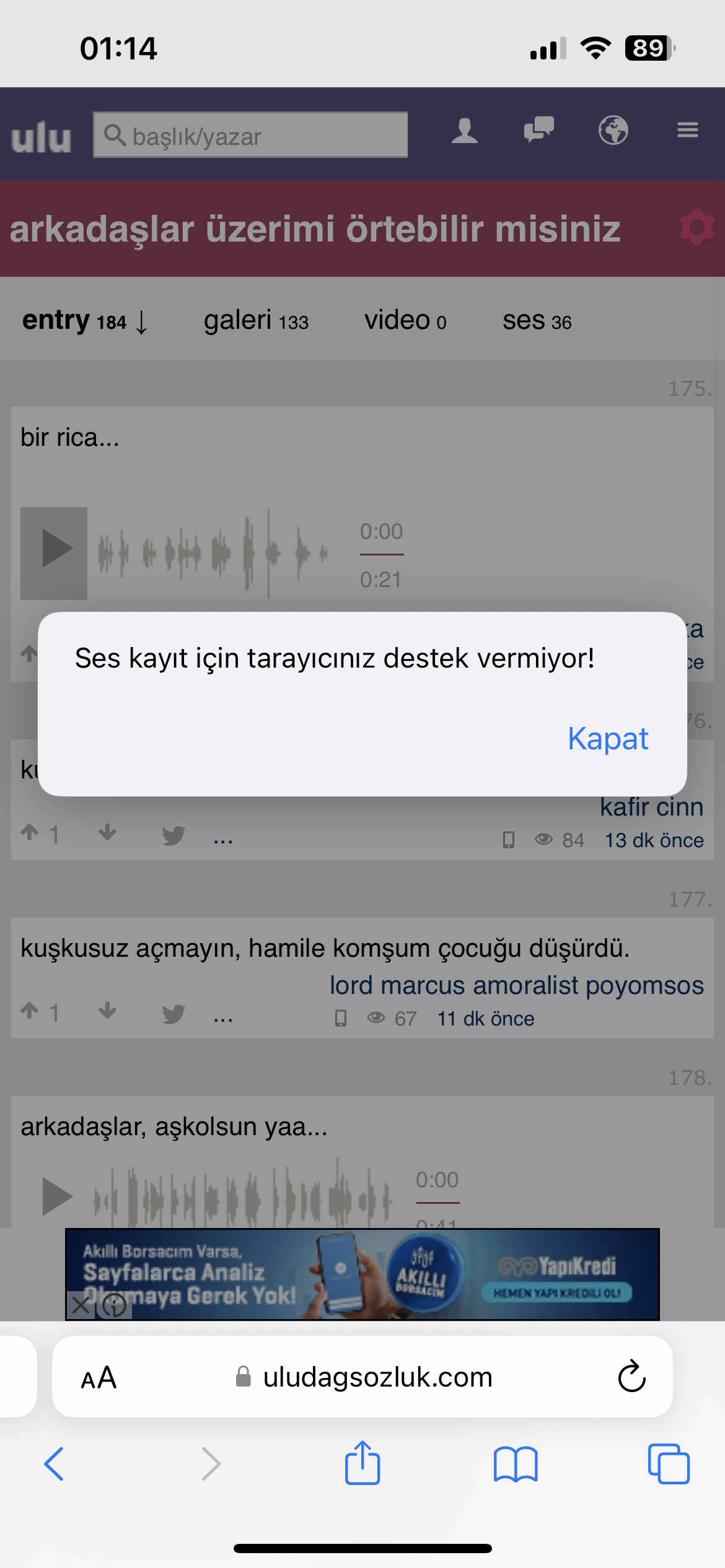Switch to the video tab
Image resolution: width=725 pixels, height=1568 pixels.
coord(405,321)
